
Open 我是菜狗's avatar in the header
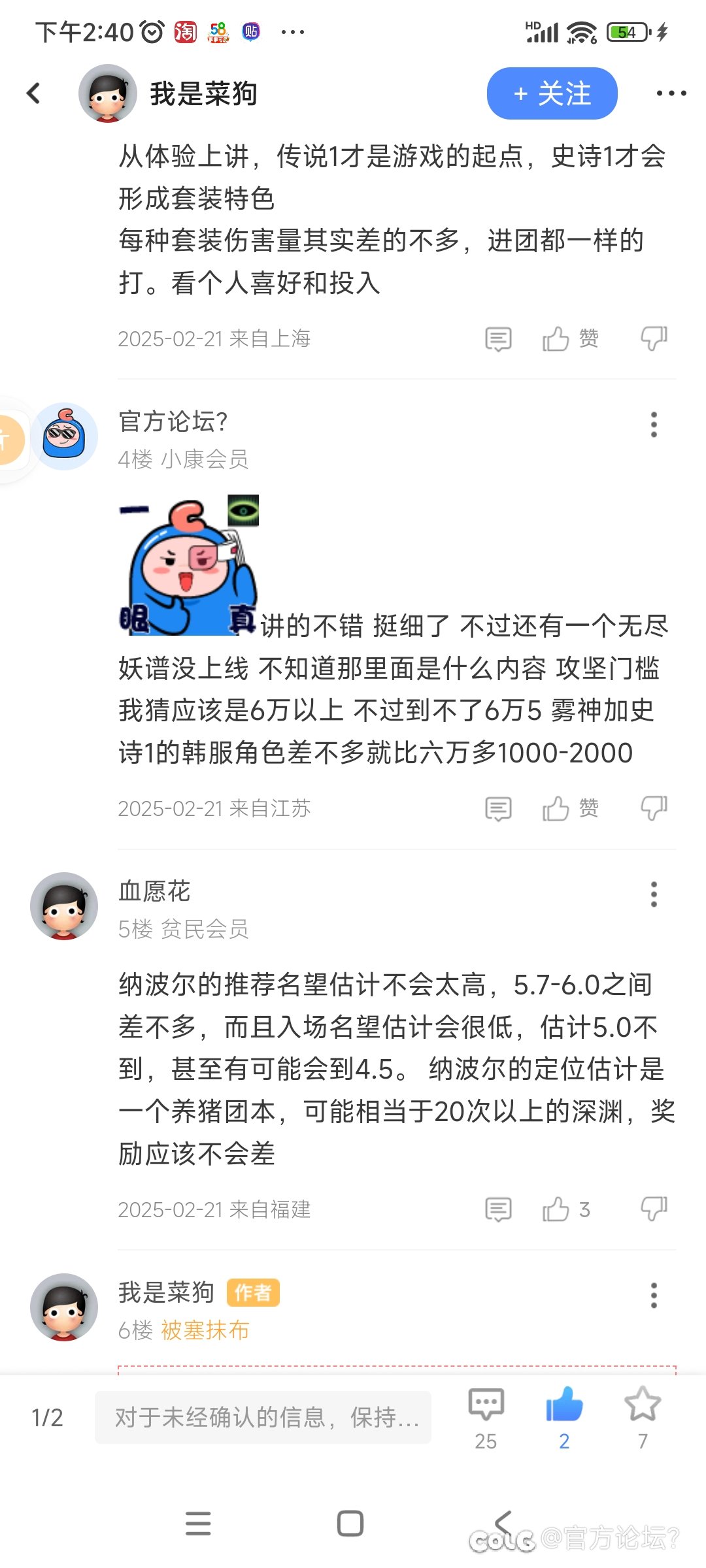point(107,93)
